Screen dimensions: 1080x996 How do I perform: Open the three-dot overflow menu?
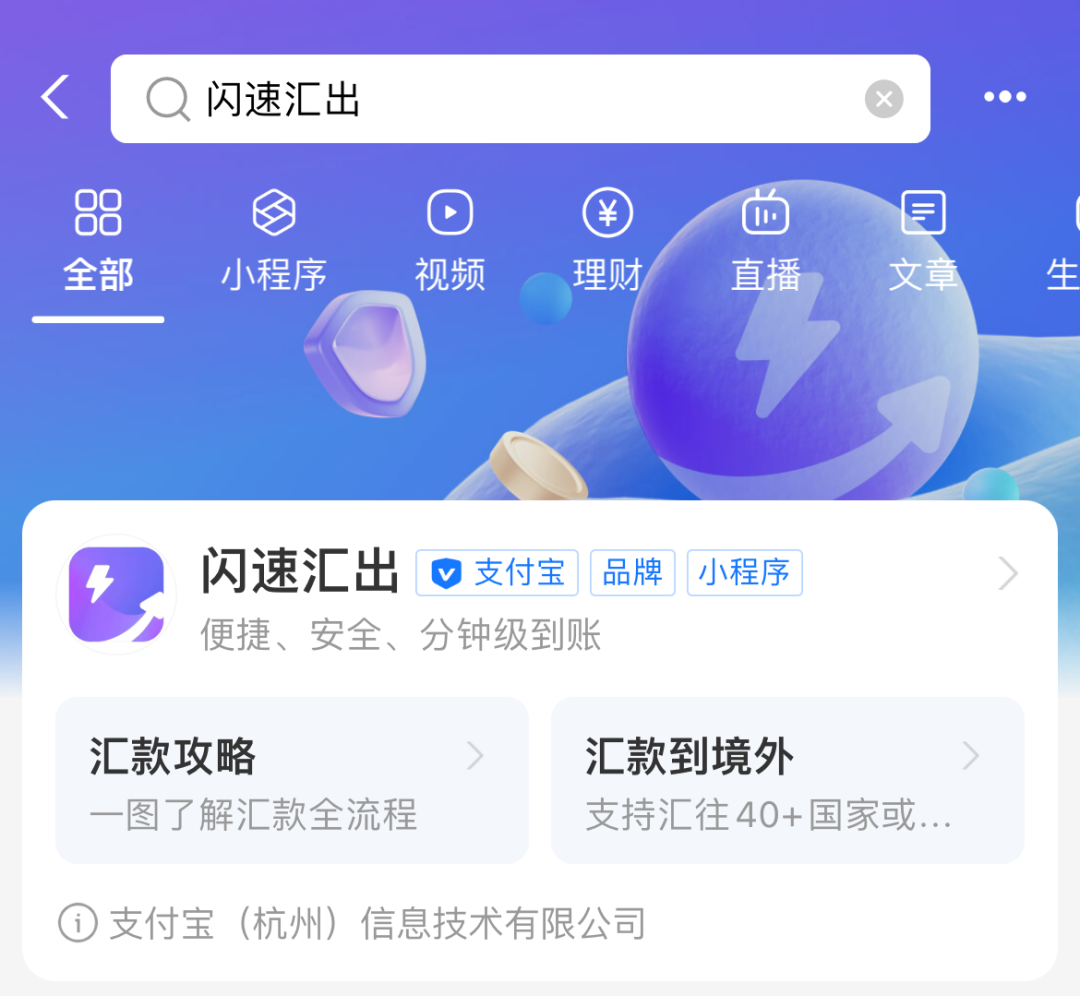click(1004, 97)
